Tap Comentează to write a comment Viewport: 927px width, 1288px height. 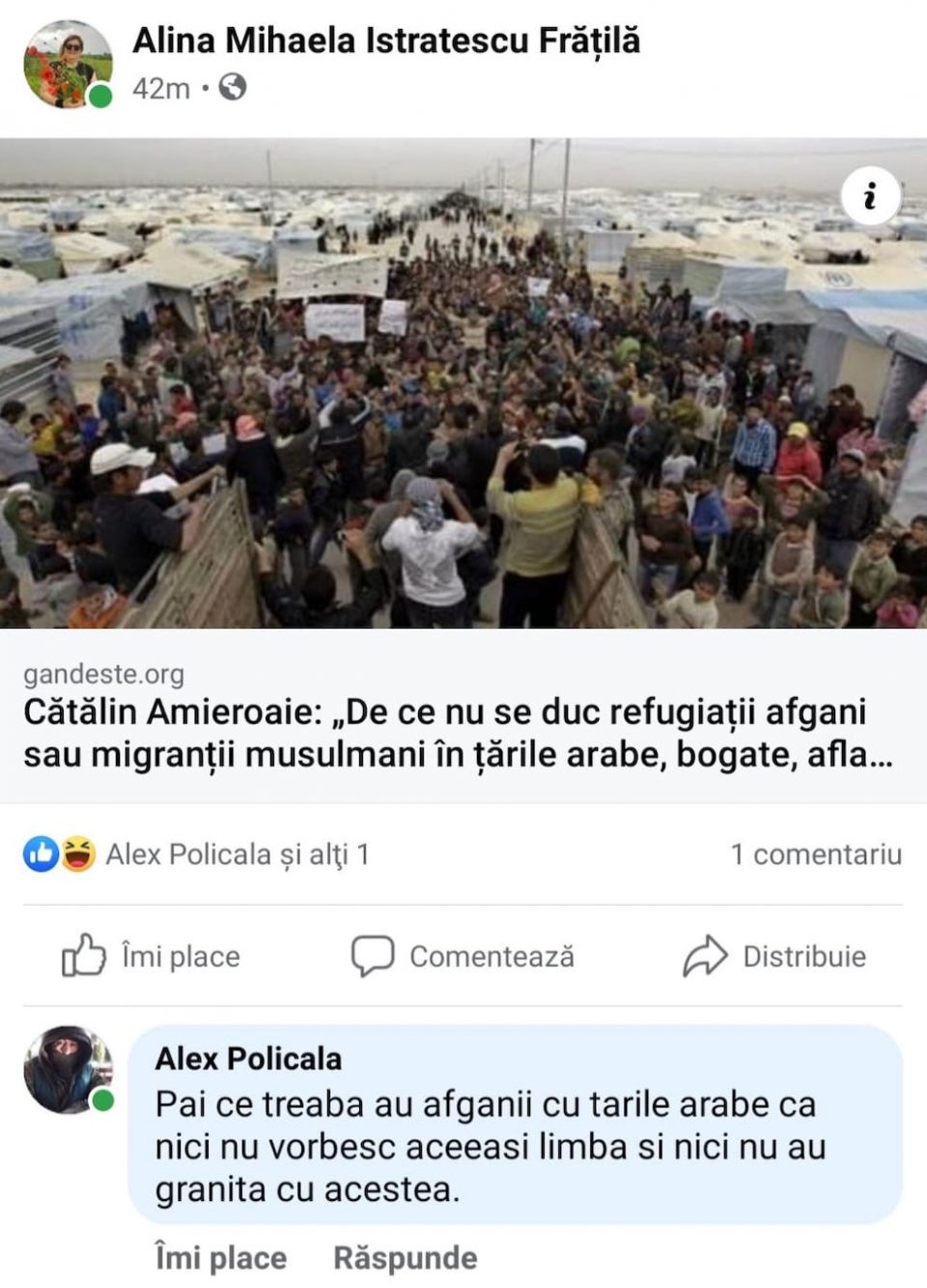(463, 956)
